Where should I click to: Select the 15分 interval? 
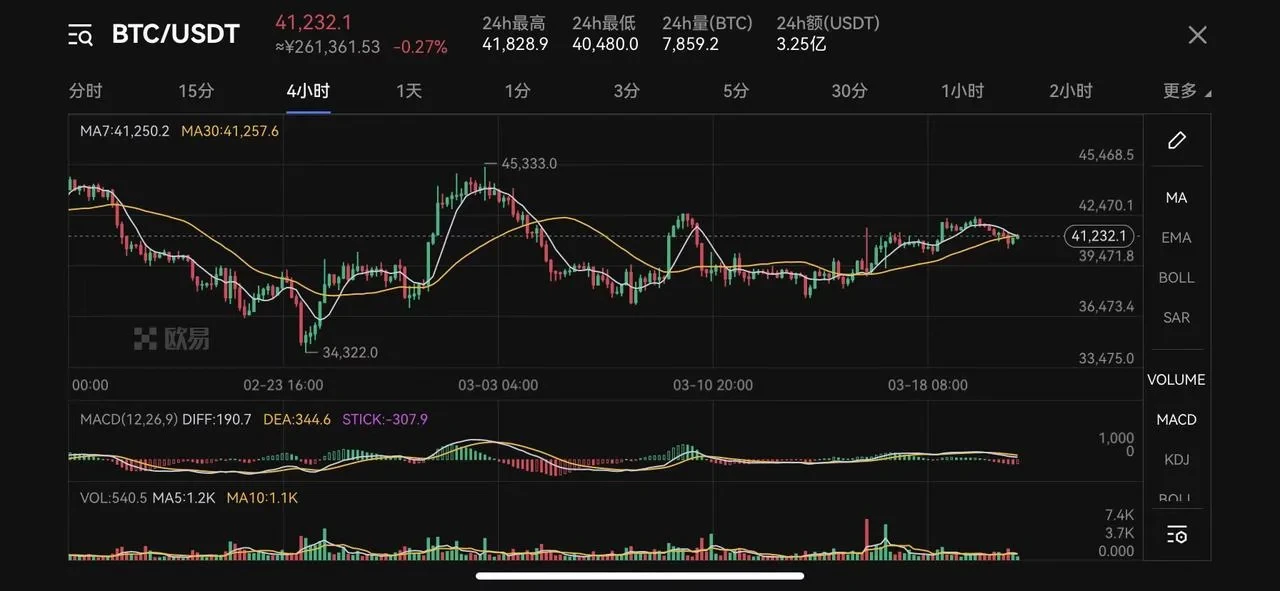[x=196, y=91]
